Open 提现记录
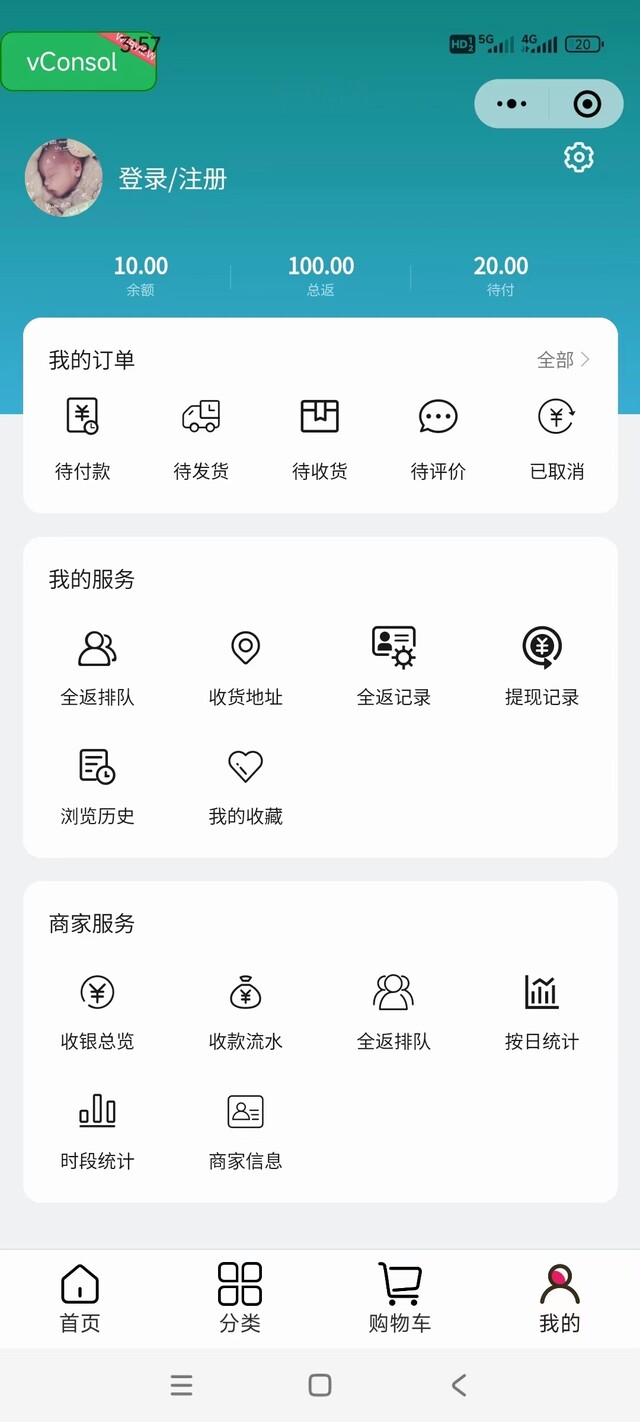This screenshot has width=640, height=1422. [x=542, y=666]
